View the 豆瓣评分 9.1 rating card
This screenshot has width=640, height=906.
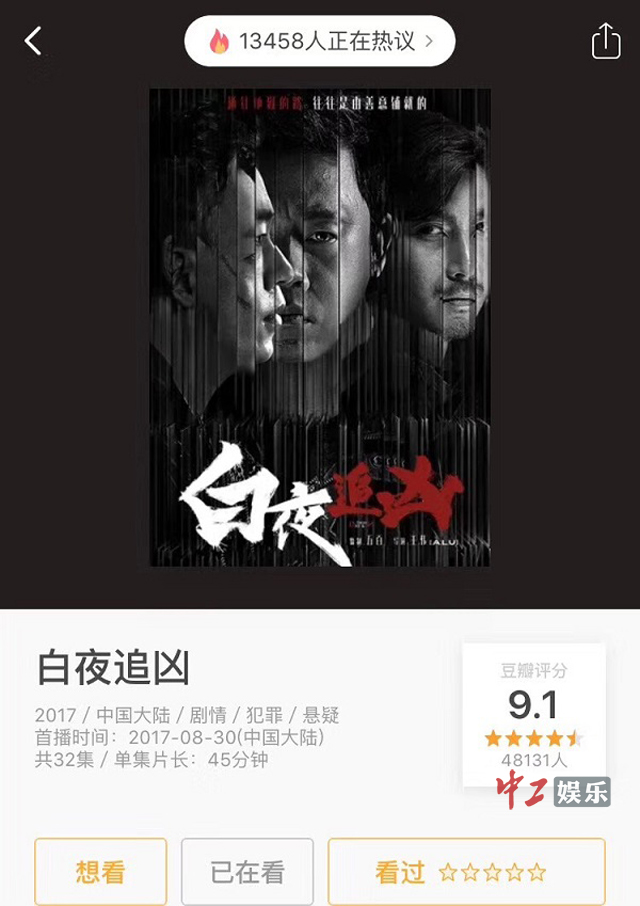533,714
